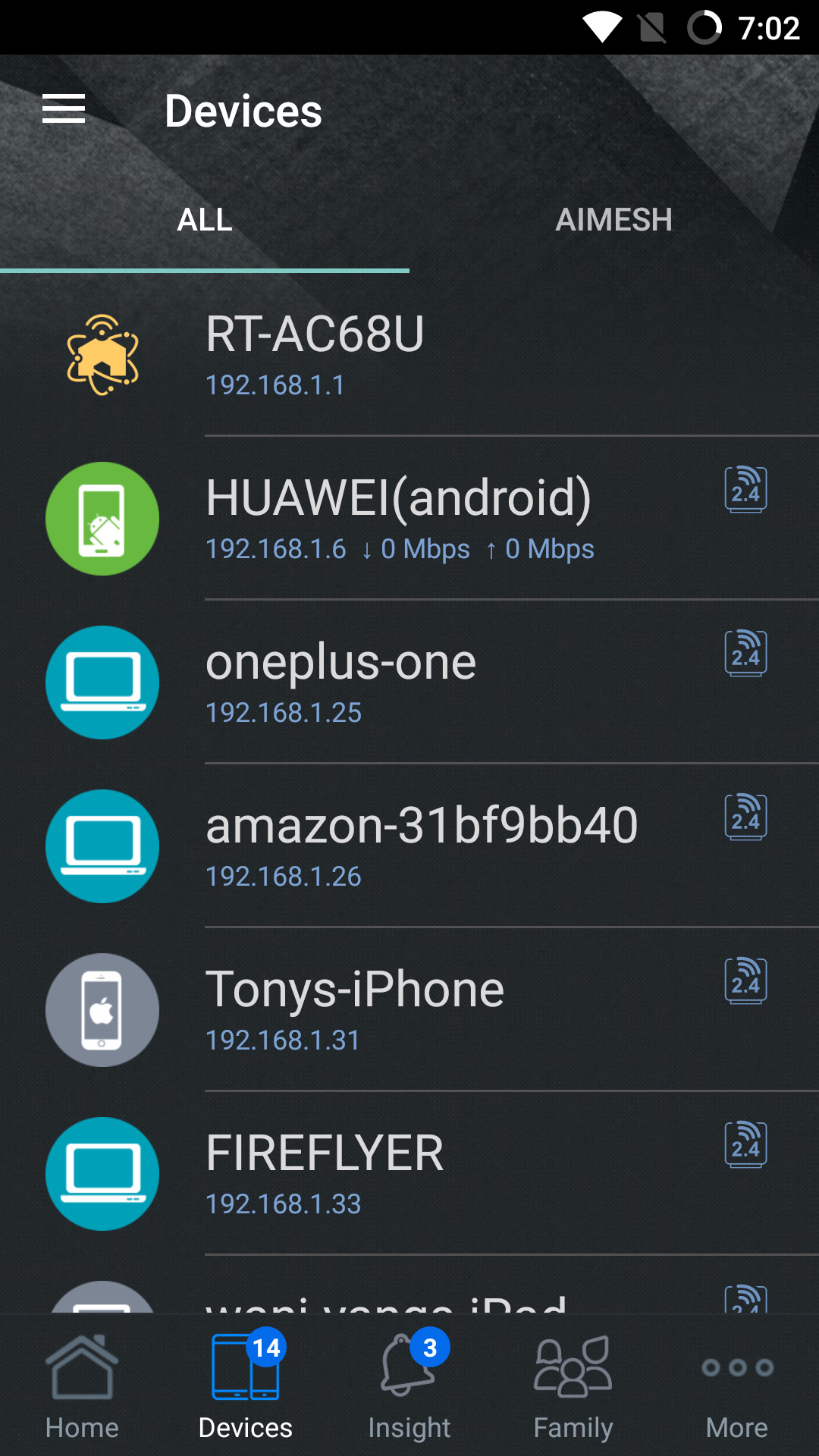
Task: Show details for FIREFLYER
Action: coord(409,1174)
